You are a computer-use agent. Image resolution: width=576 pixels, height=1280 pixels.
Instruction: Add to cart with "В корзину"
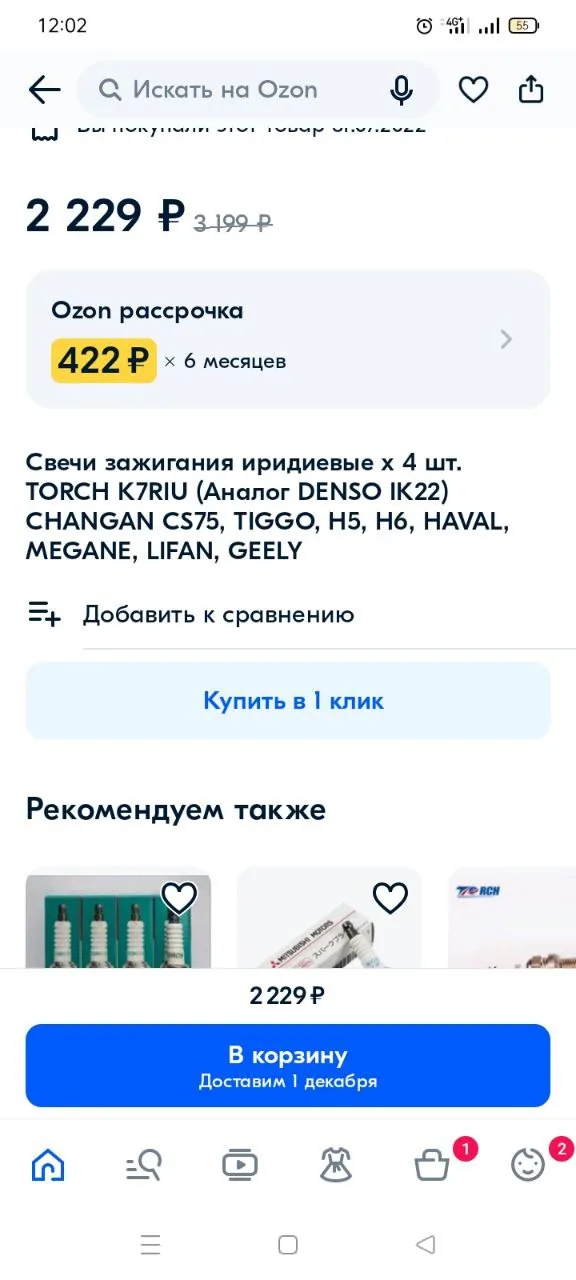coord(288,1066)
